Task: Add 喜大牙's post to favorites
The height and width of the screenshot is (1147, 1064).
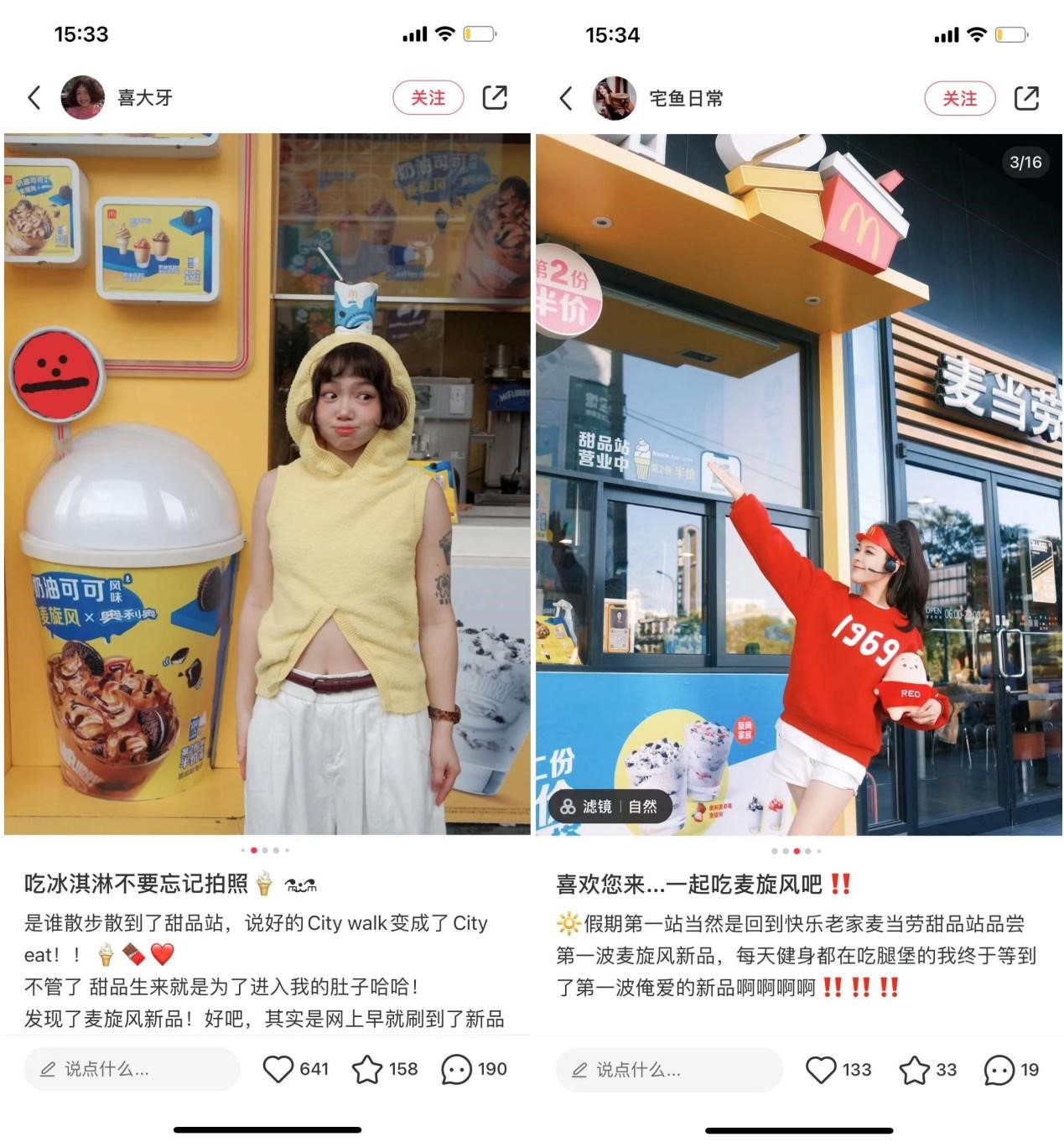Action: (367, 1069)
